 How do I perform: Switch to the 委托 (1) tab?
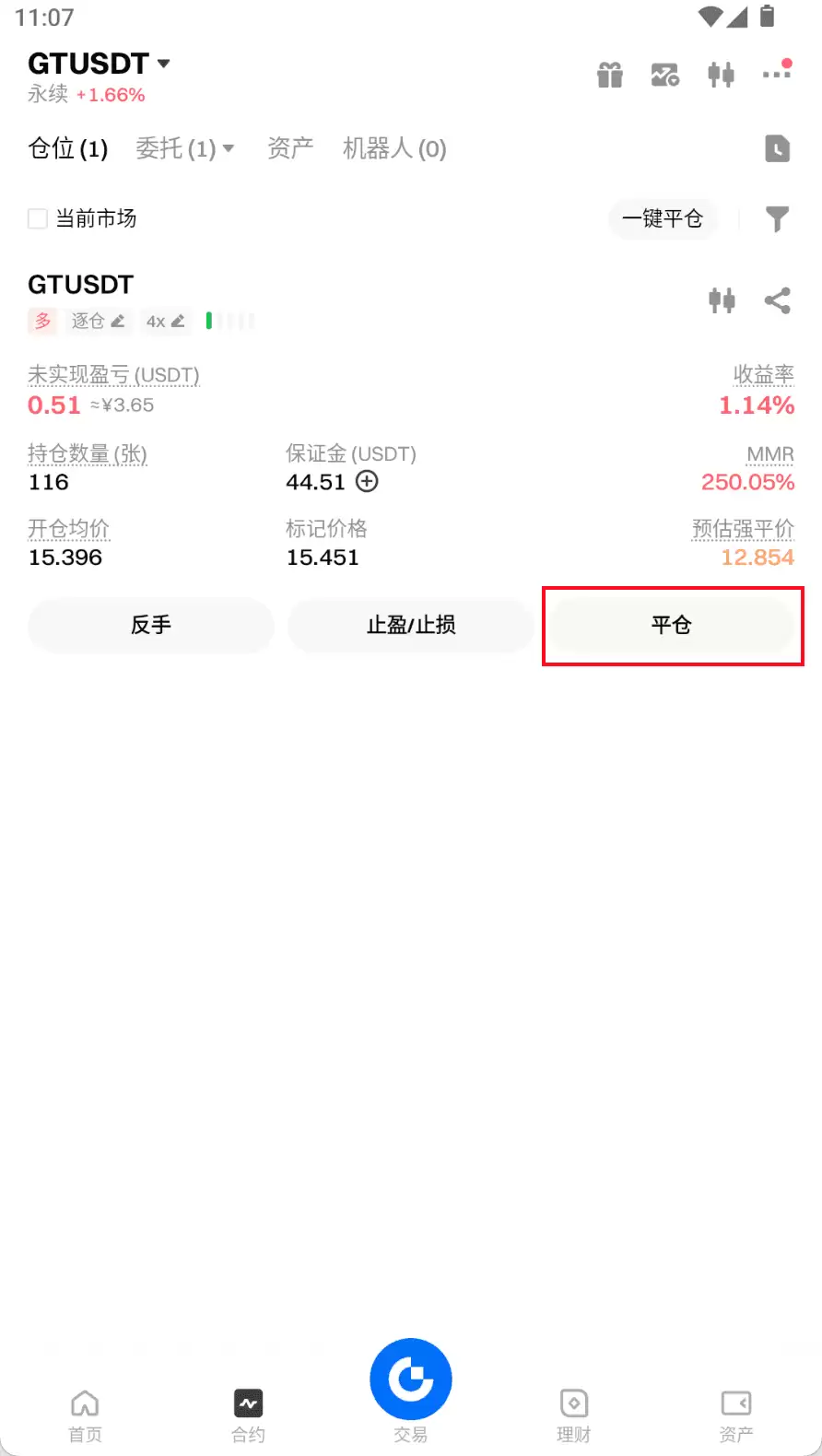click(184, 148)
